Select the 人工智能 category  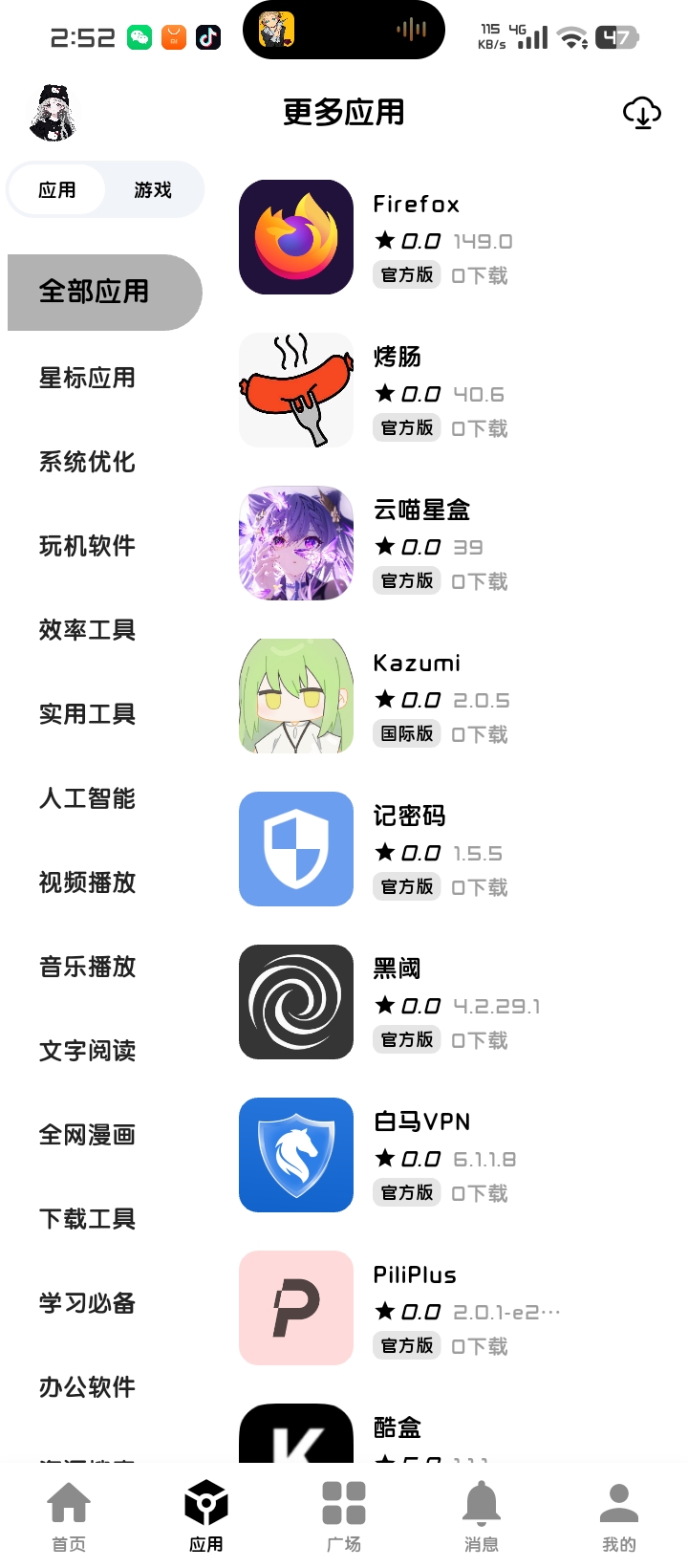[88, 798]
